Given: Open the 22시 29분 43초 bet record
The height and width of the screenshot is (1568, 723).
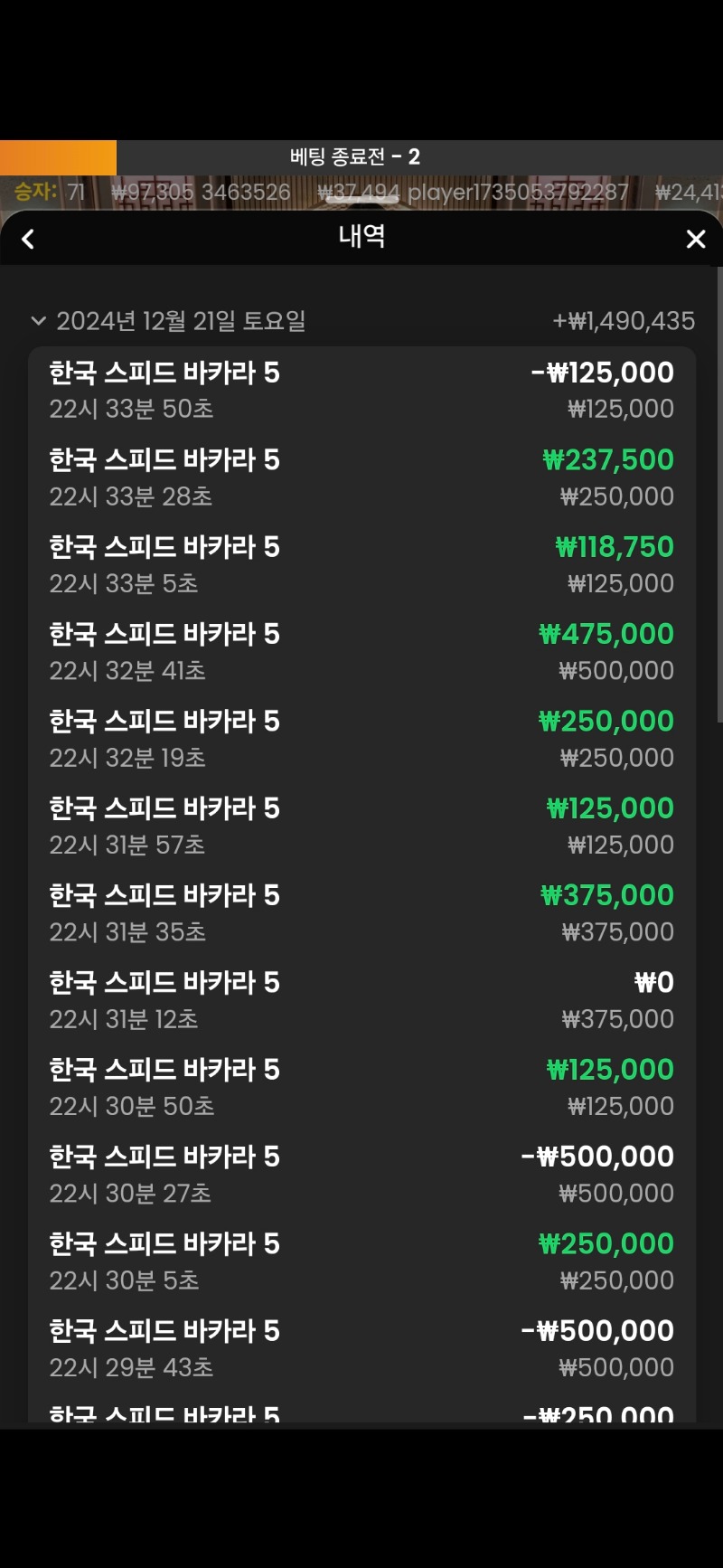Looking at the screenshot, I should tap(361, 1348).
